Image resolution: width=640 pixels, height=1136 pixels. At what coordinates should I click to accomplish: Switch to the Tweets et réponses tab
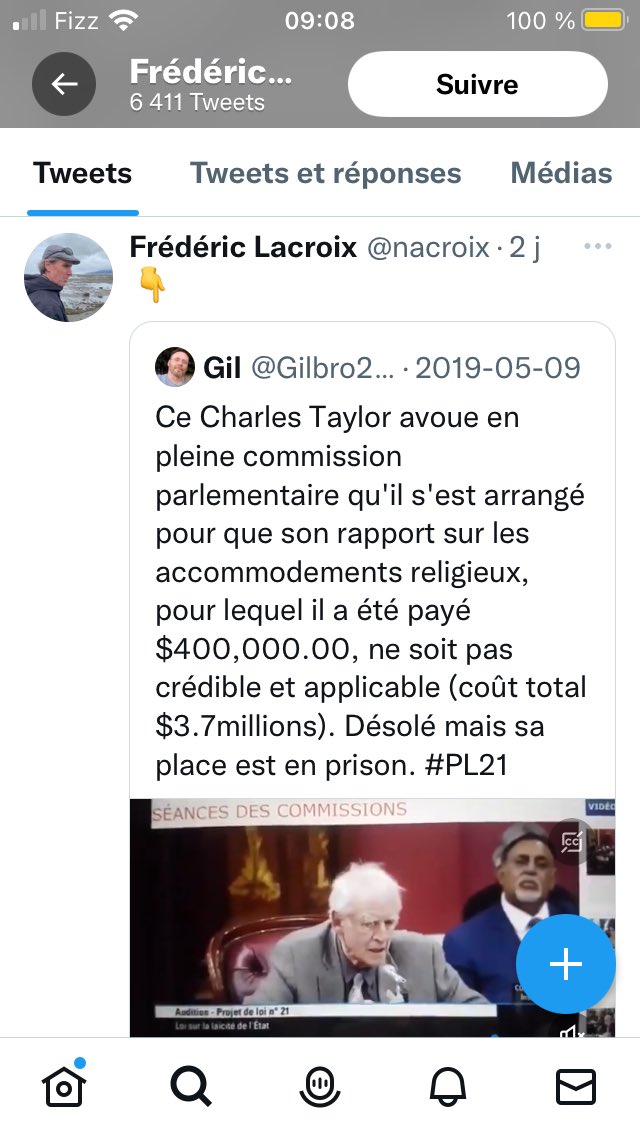325,173
